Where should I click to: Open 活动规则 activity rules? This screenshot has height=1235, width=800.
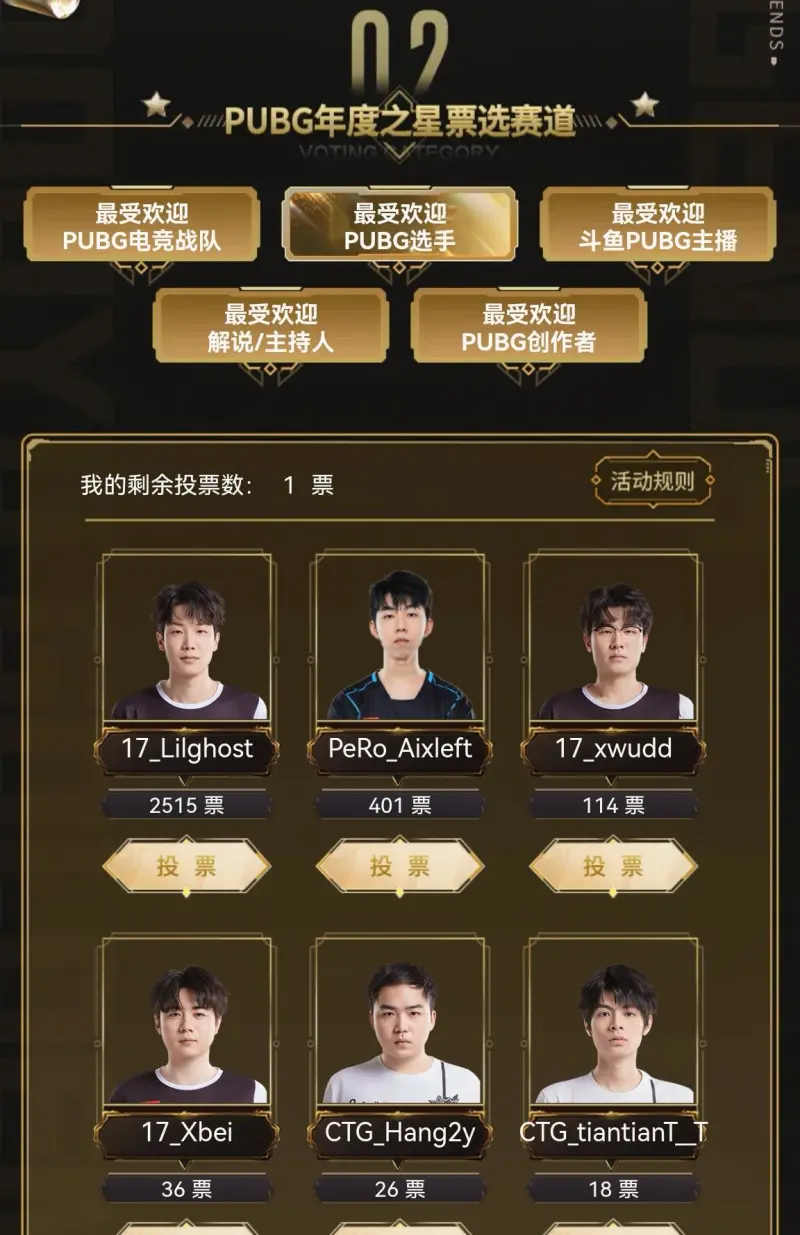pyautogui.click(x=653, y=482)
